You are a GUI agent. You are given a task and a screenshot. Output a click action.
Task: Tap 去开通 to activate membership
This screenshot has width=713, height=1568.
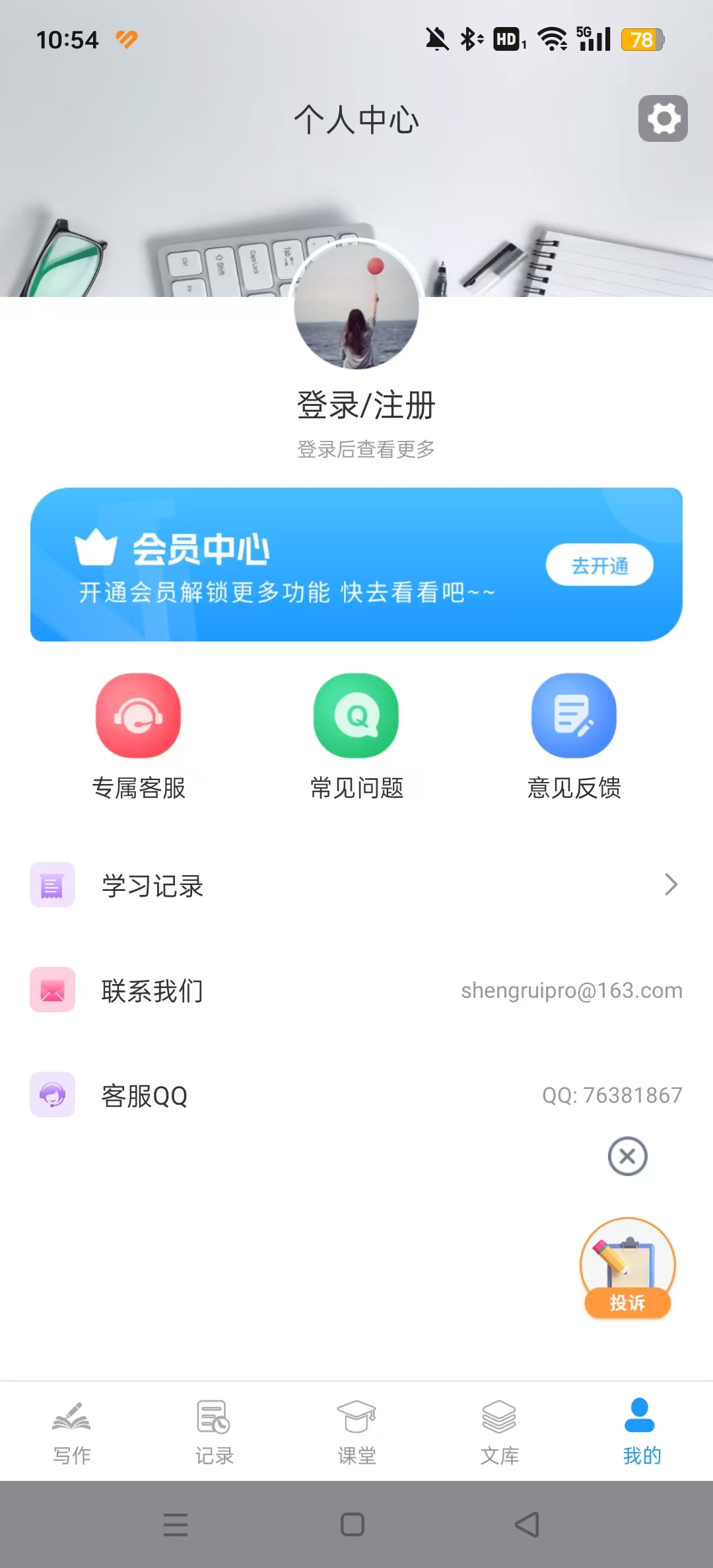pos(599,565)
